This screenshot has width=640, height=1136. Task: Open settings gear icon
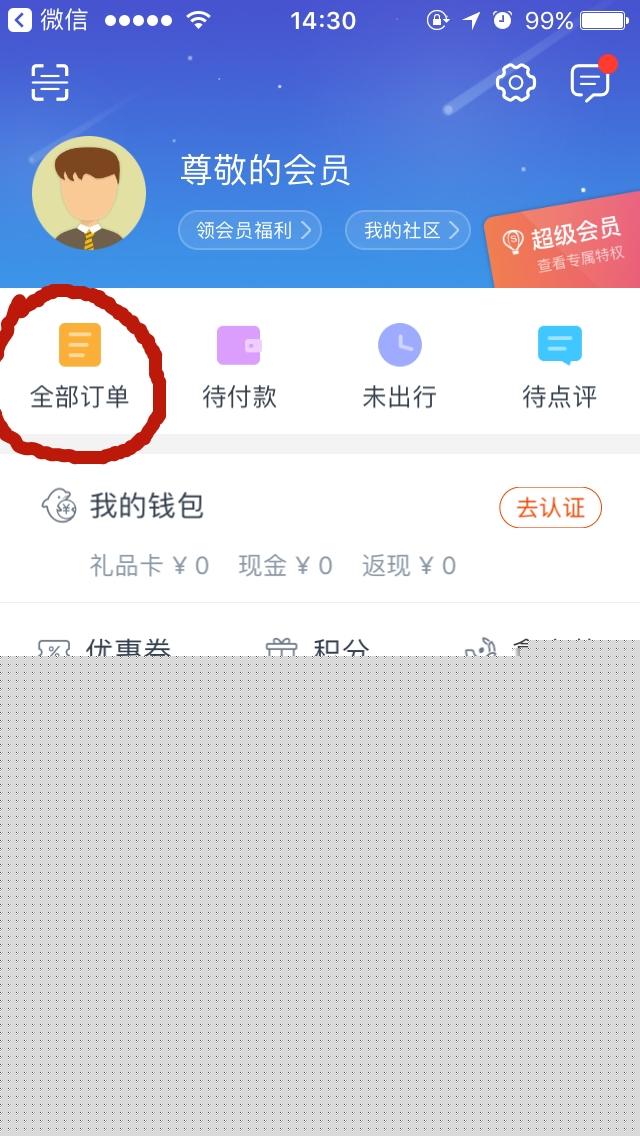click(x=515, y=82)
